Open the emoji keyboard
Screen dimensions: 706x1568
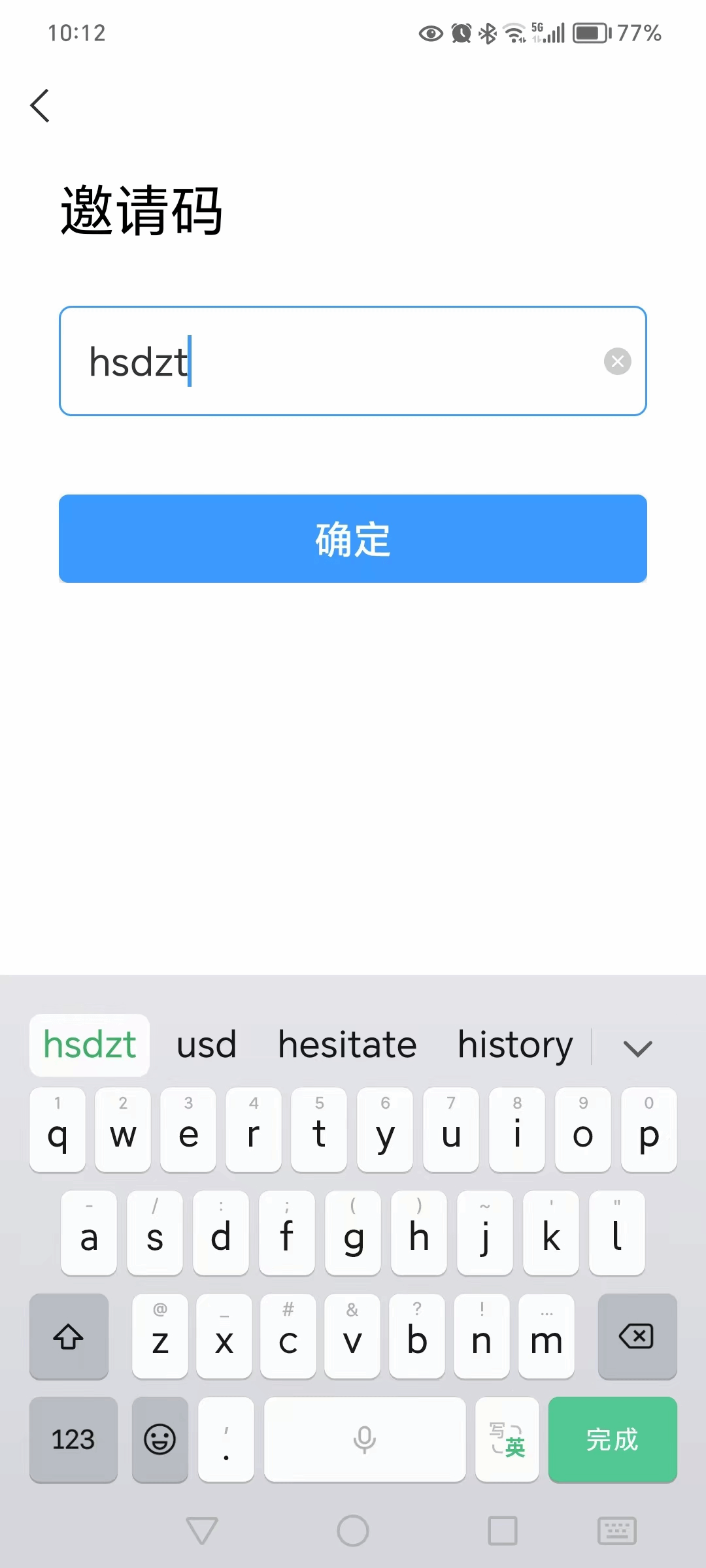click(160, 1439)
